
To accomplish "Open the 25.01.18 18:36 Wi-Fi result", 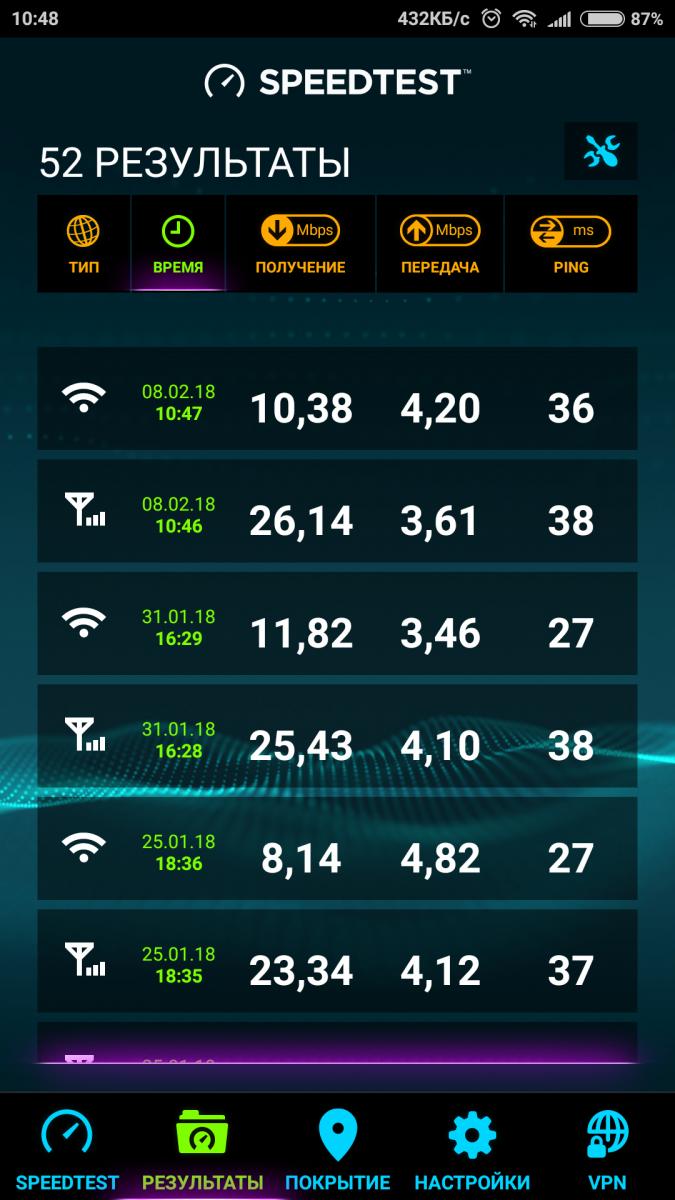I will tap(337, 848).
